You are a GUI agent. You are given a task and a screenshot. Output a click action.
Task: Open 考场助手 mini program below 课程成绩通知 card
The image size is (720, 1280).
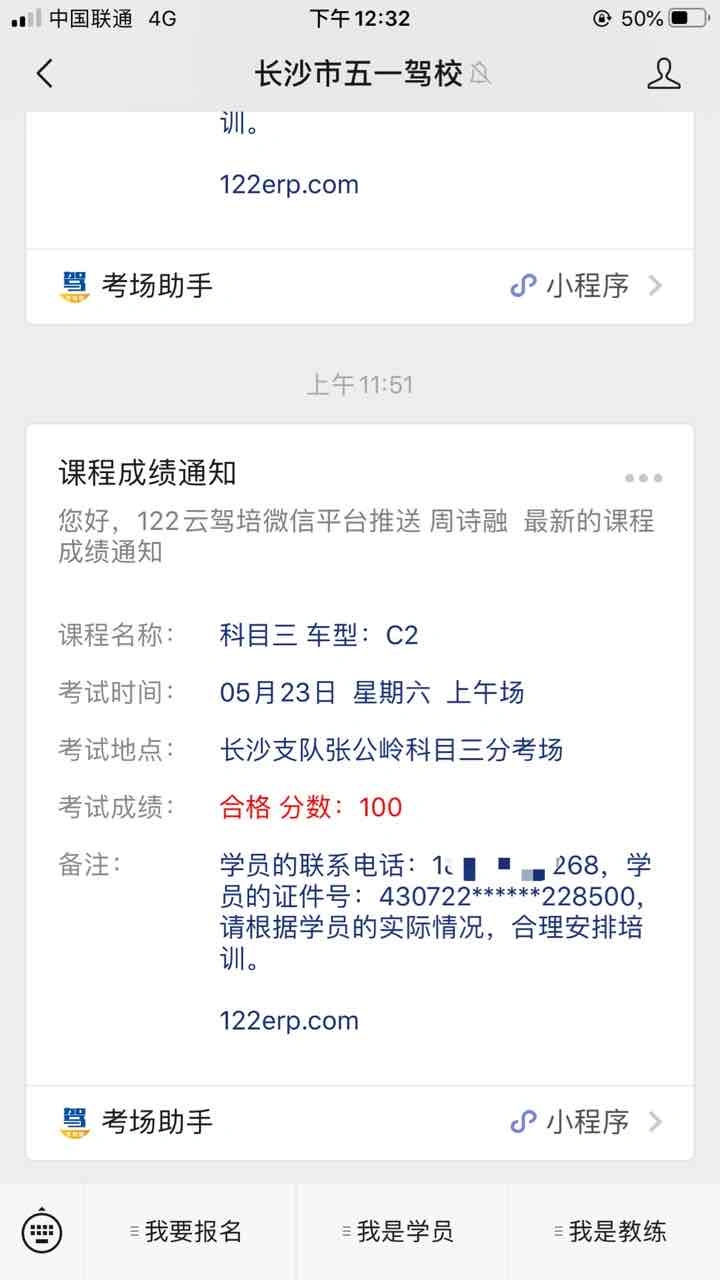tap(360, 1122)
